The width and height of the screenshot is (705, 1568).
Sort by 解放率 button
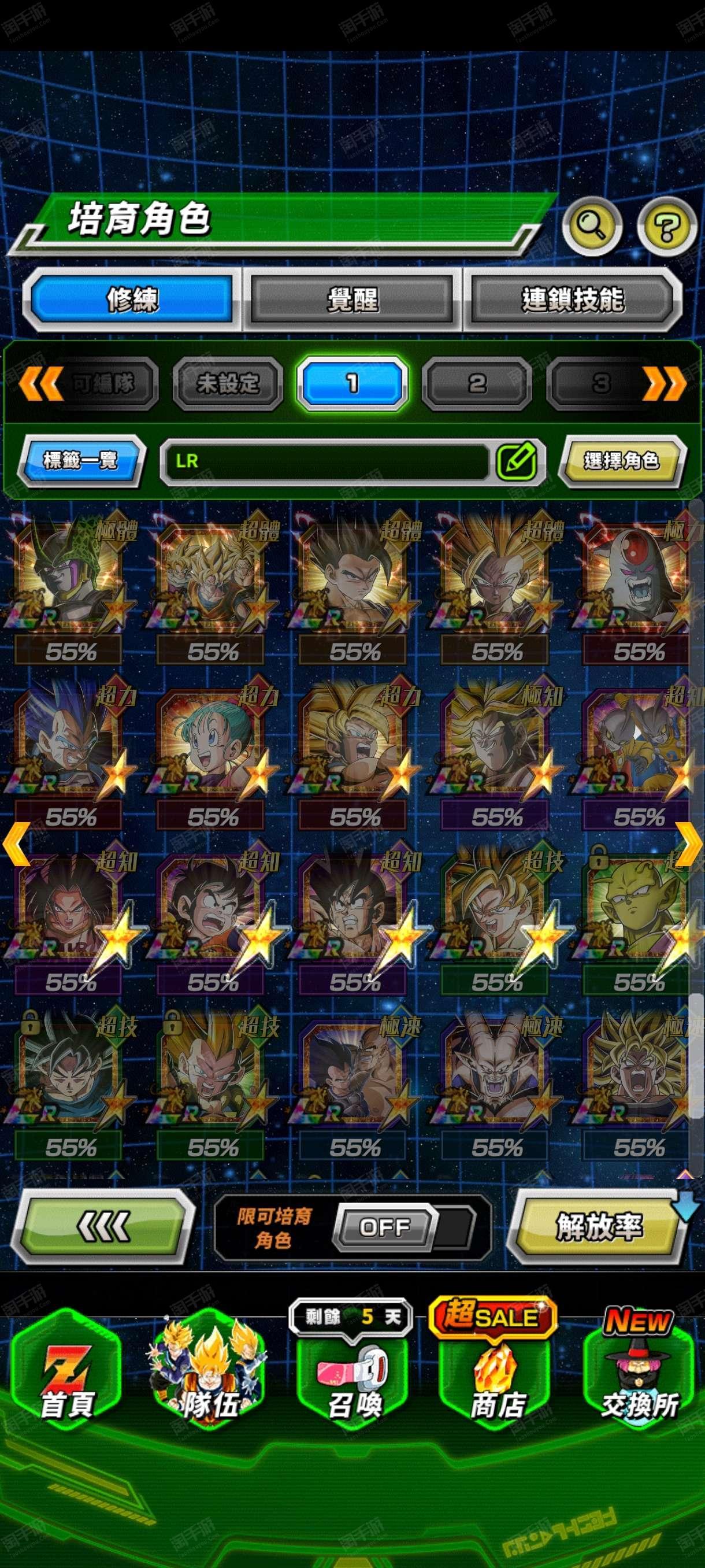599,1226
